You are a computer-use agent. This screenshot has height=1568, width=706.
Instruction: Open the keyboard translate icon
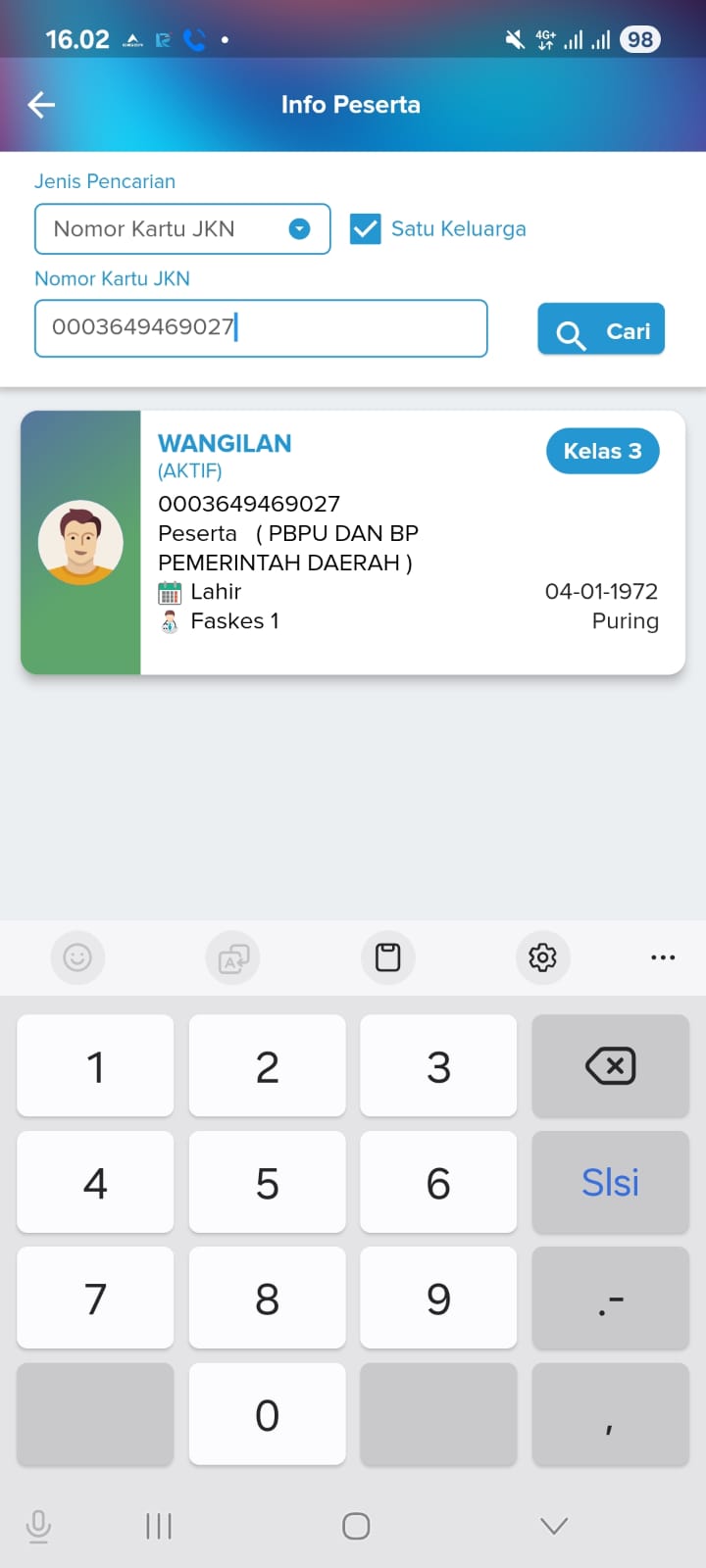point(232,957)
